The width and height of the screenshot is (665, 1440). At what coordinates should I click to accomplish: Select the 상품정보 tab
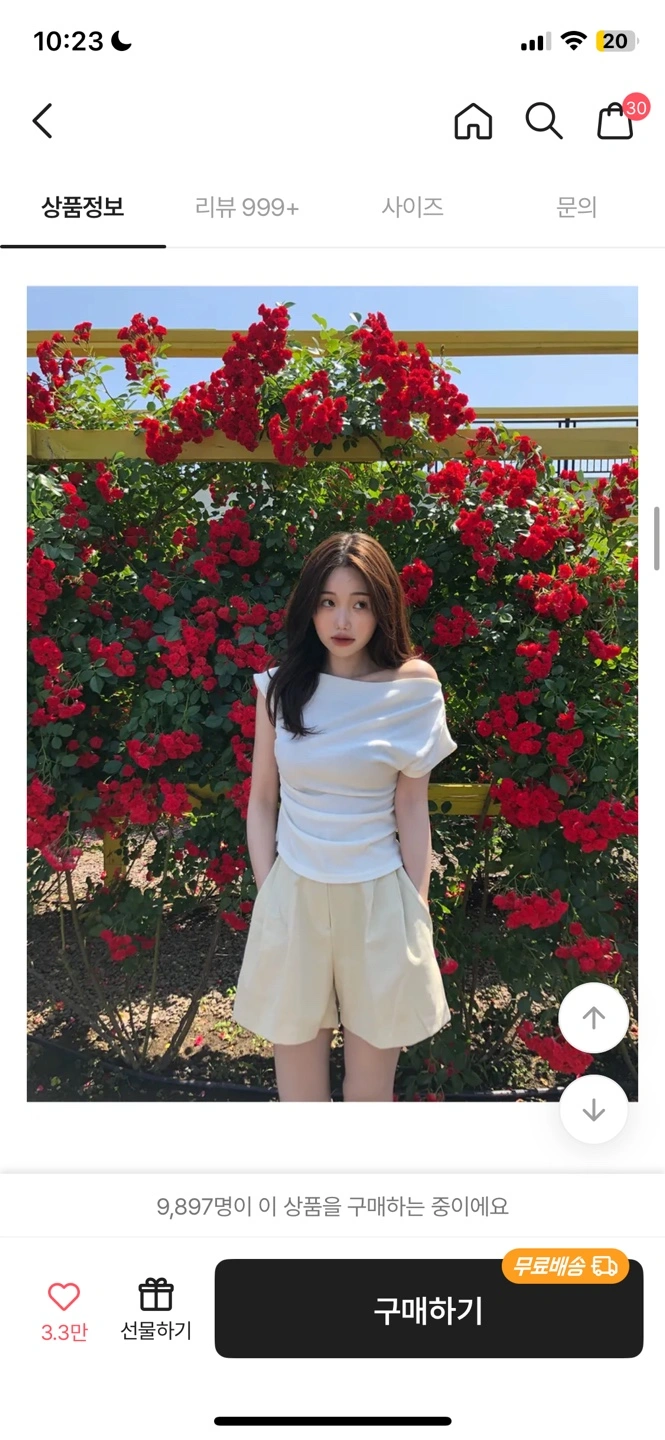point(83,208)
